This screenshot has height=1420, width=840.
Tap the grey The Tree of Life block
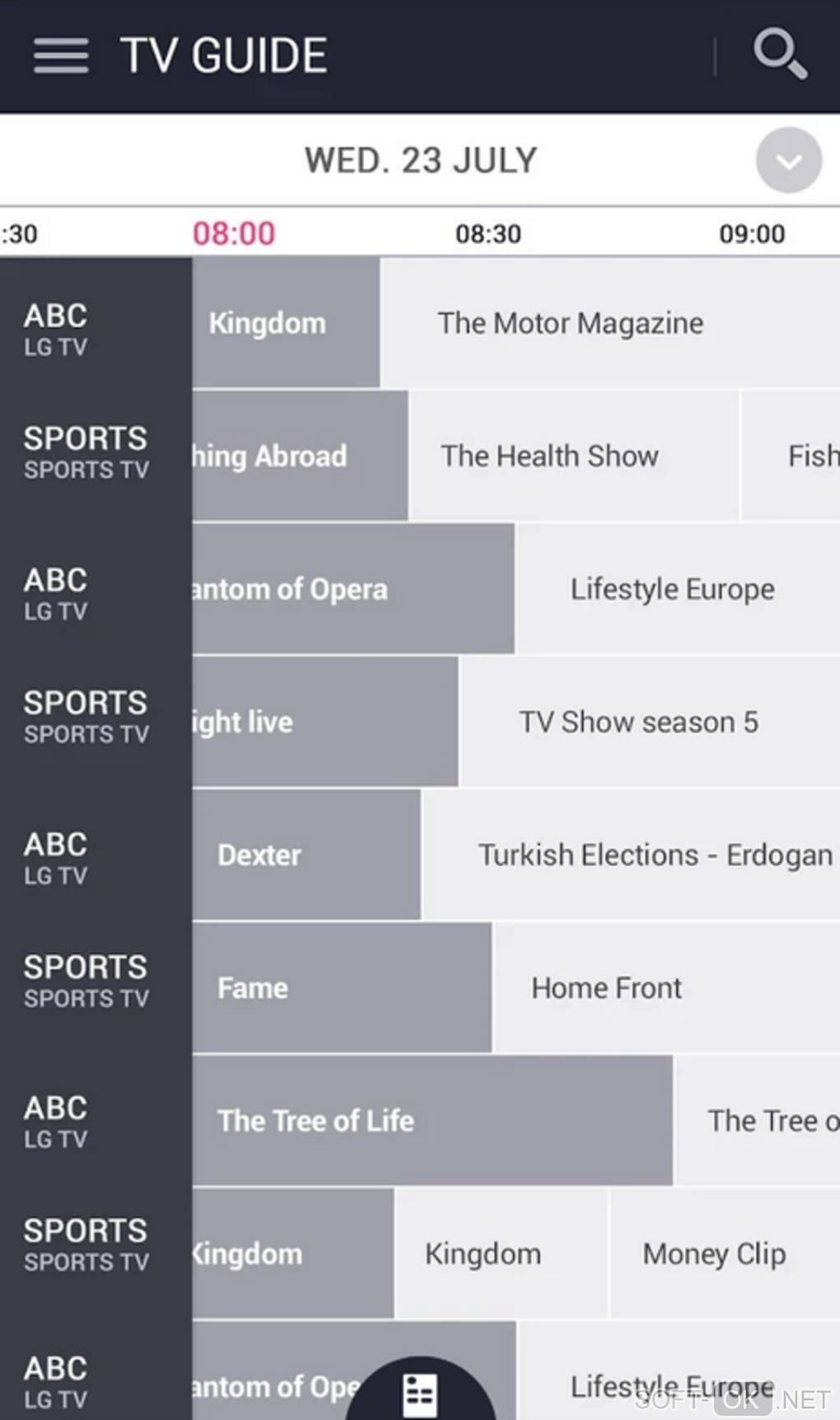point(432,1120)
